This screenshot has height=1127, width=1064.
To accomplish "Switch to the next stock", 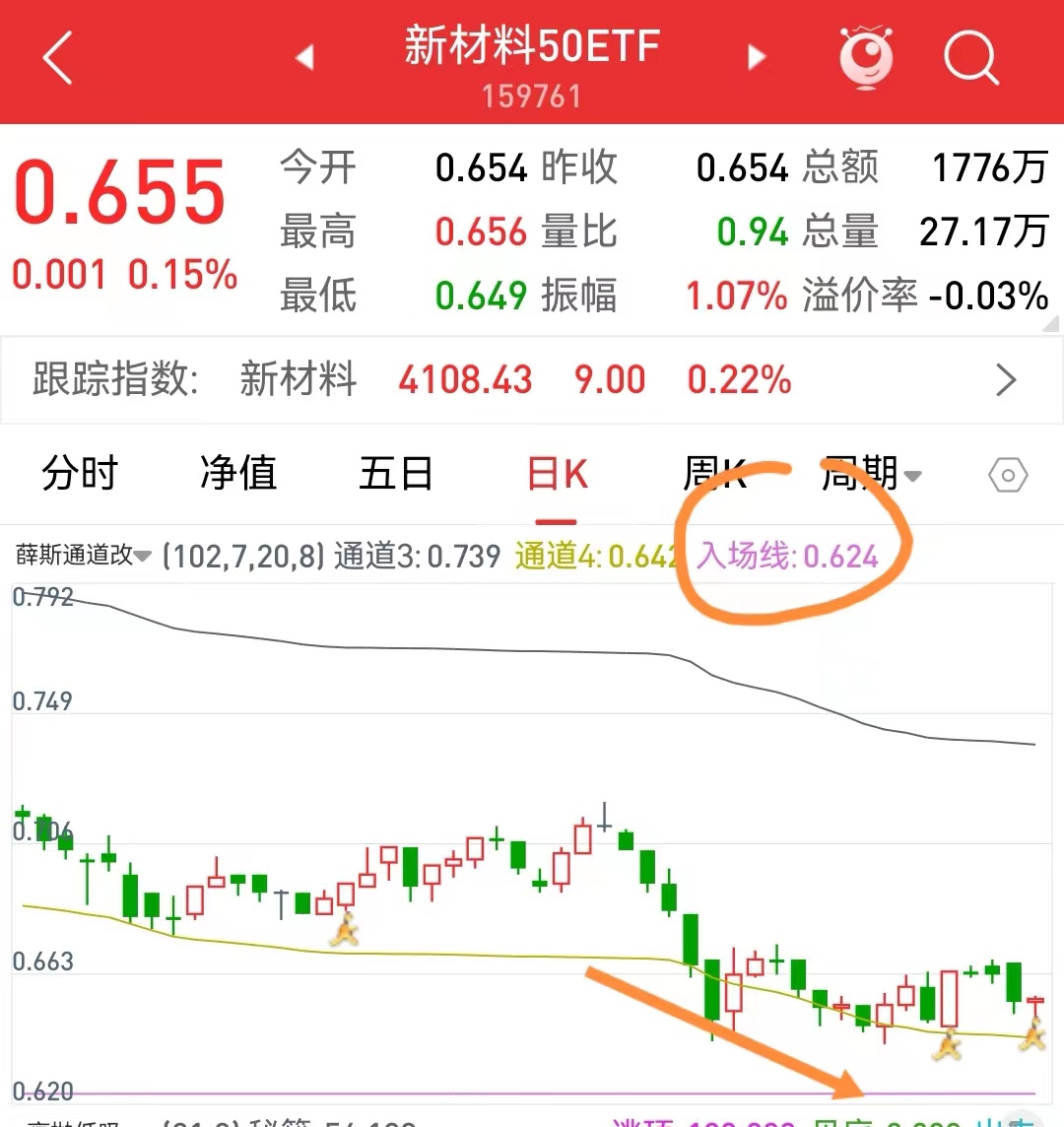I will click(757, 57).
